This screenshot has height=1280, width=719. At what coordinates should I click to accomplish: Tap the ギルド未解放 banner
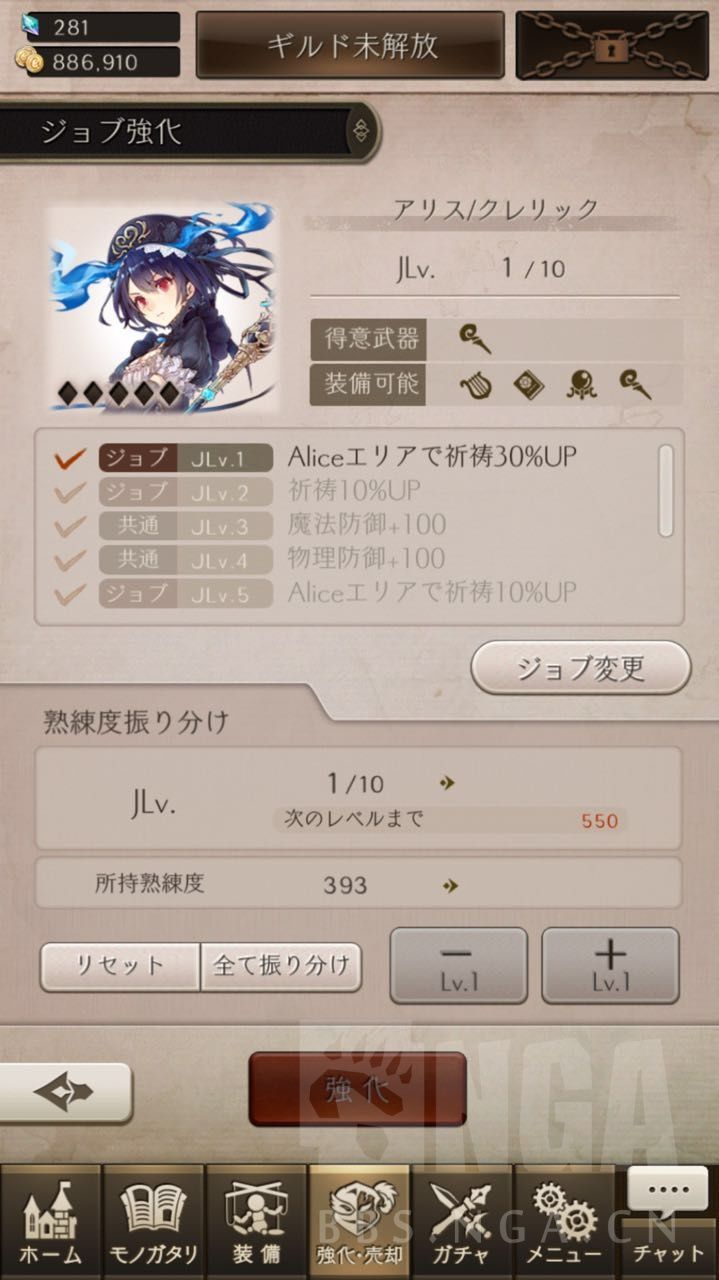coord(350,45)
